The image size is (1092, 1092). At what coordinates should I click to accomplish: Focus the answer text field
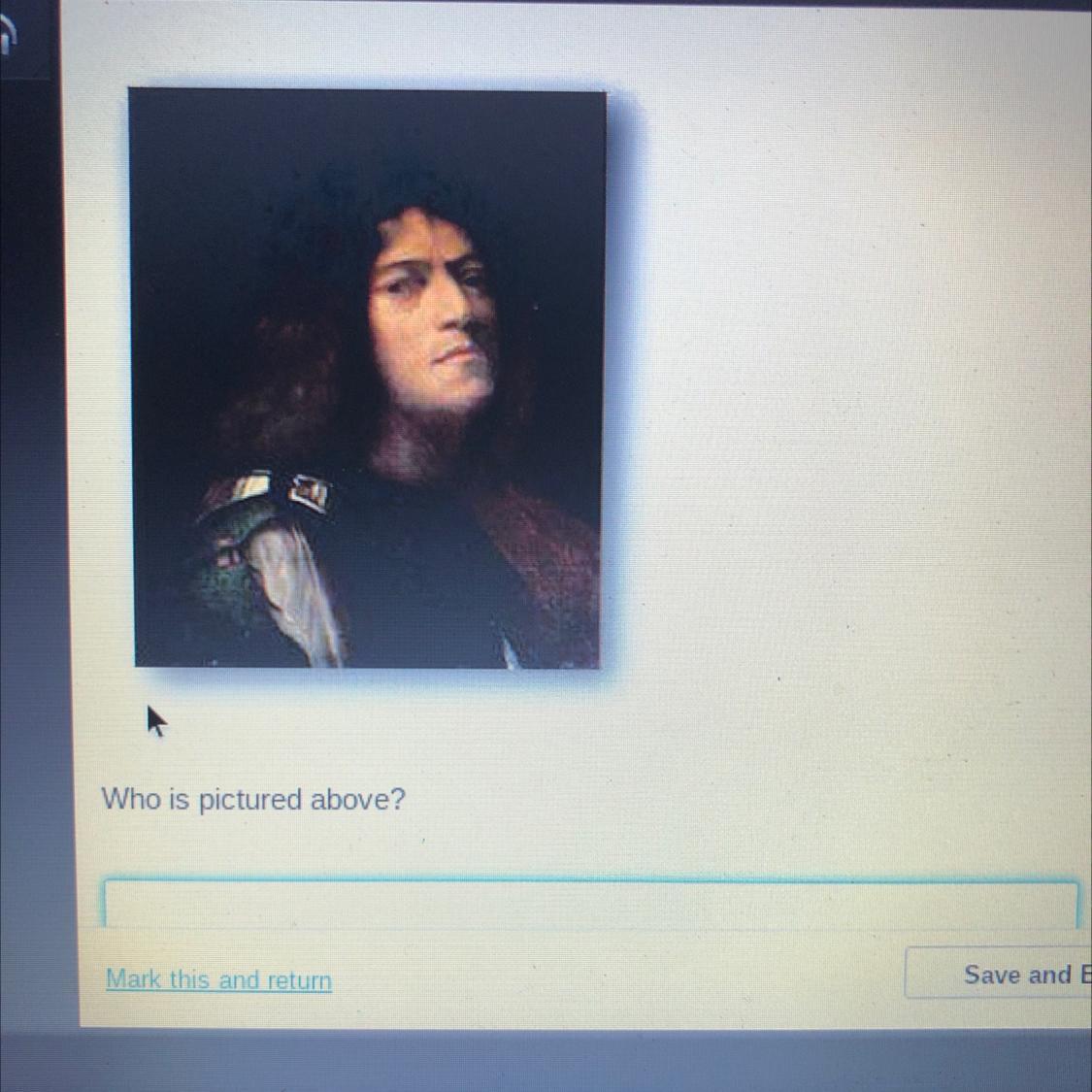pyautogui.click(x=590, y=905)
